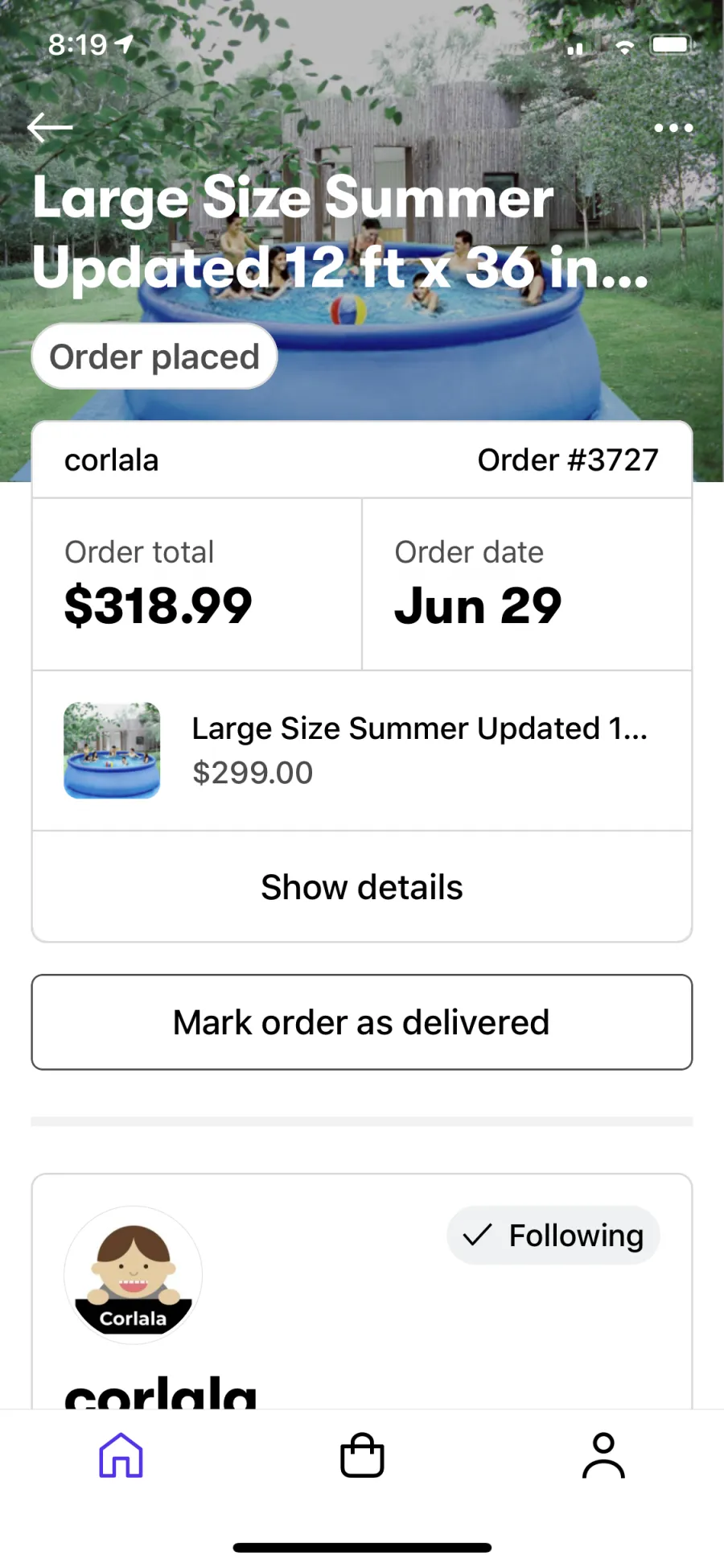Go to the profile tab
724x1568 pixels.
click(603, 1455)
